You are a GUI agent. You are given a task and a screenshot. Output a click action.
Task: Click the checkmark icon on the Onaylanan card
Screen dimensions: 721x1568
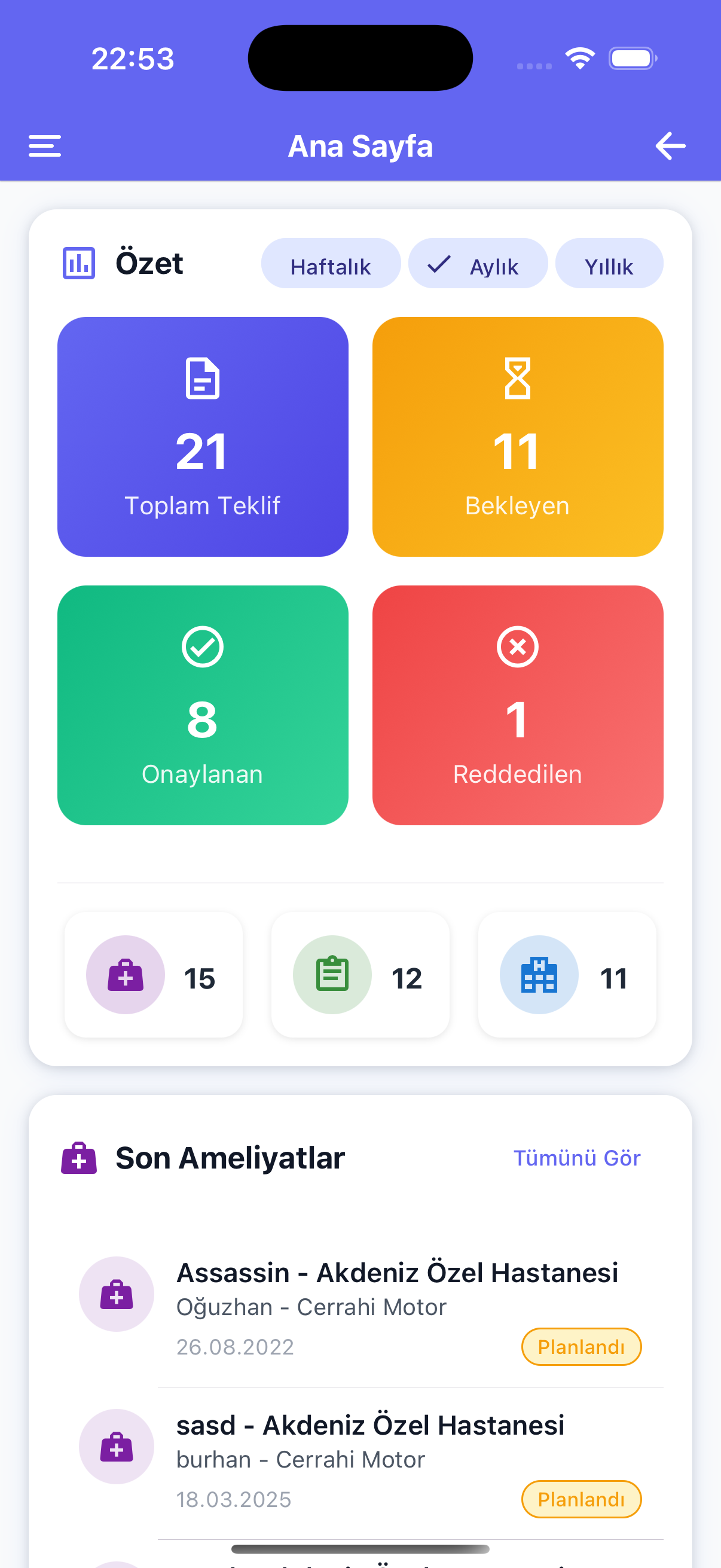(203, 647)
